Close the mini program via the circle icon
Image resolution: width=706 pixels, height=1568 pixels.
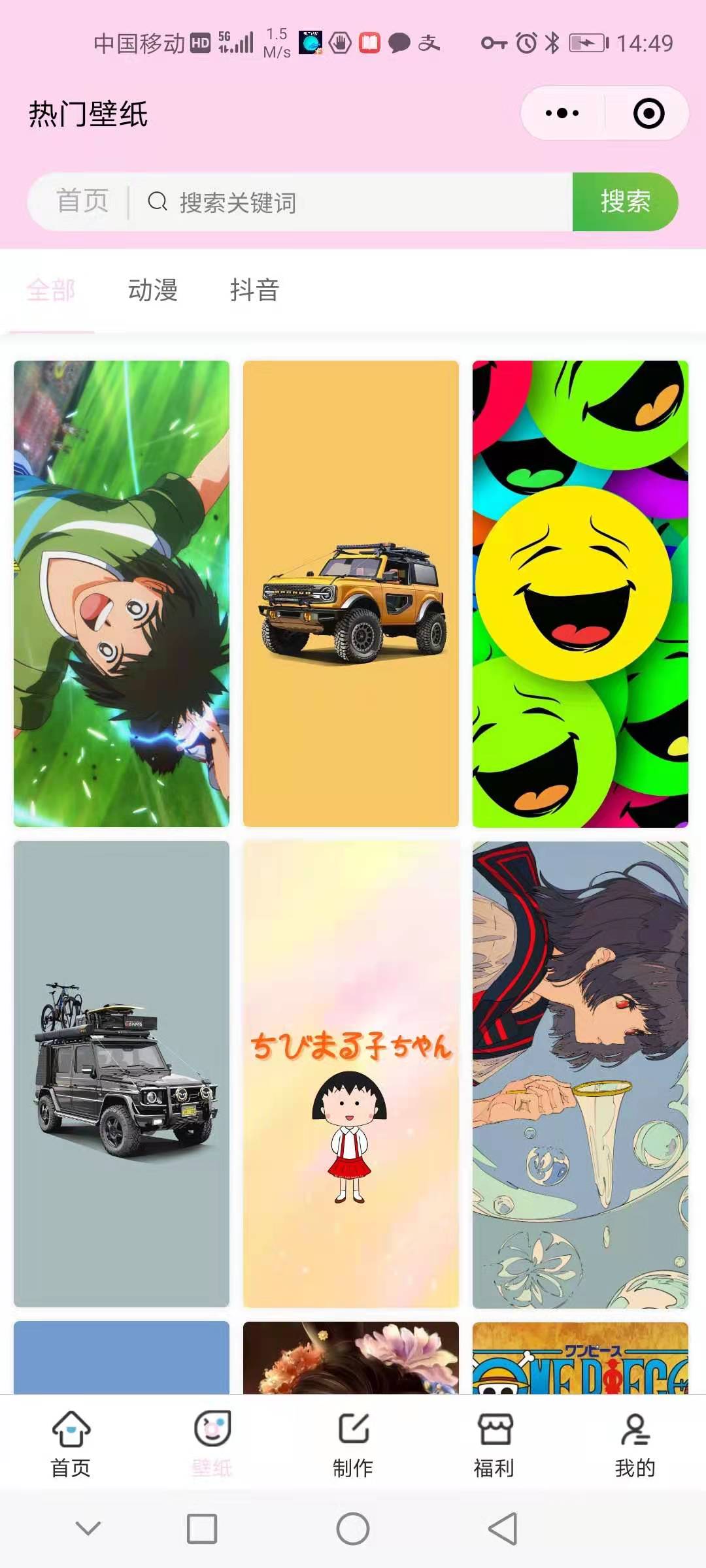tap(648, 113)
